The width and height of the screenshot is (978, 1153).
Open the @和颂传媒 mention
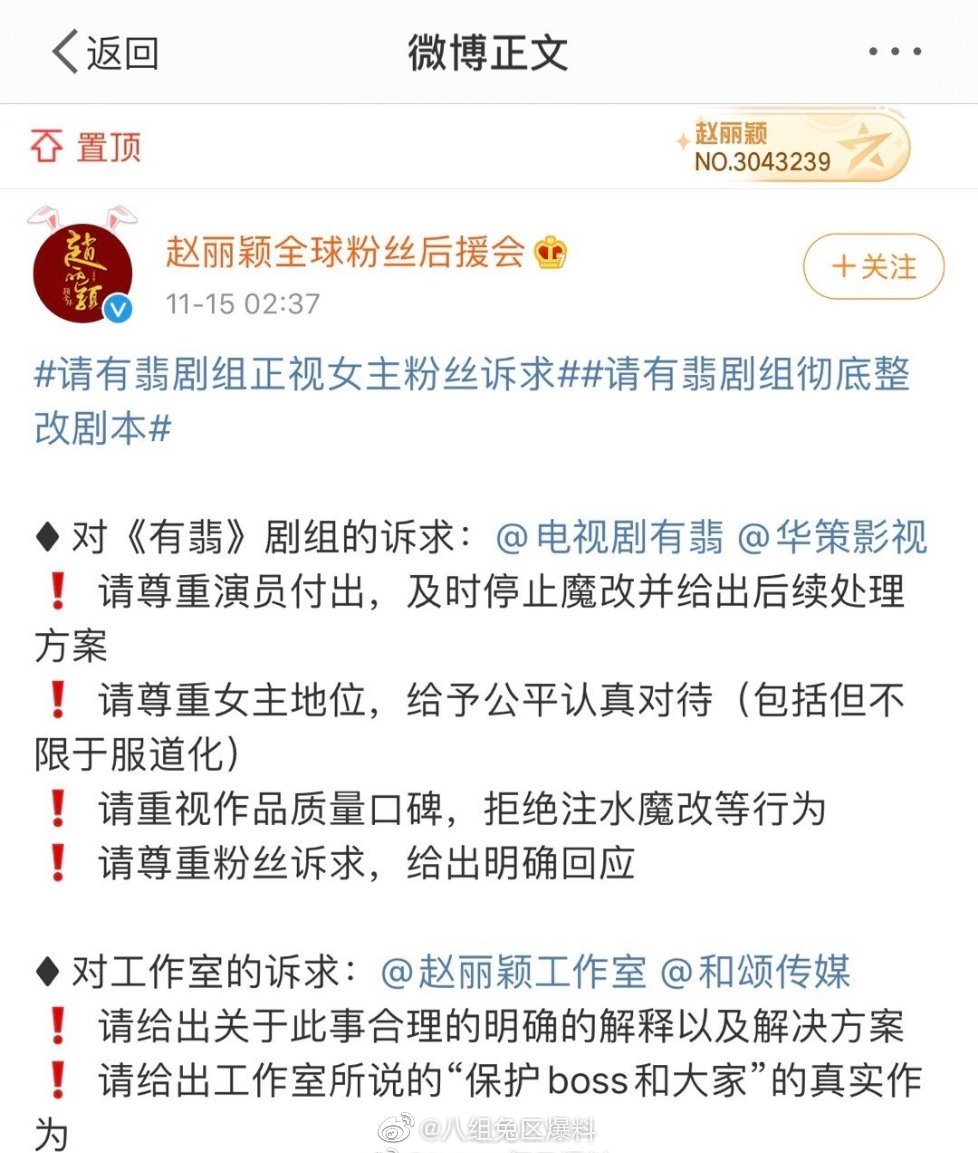coord(755,970)
